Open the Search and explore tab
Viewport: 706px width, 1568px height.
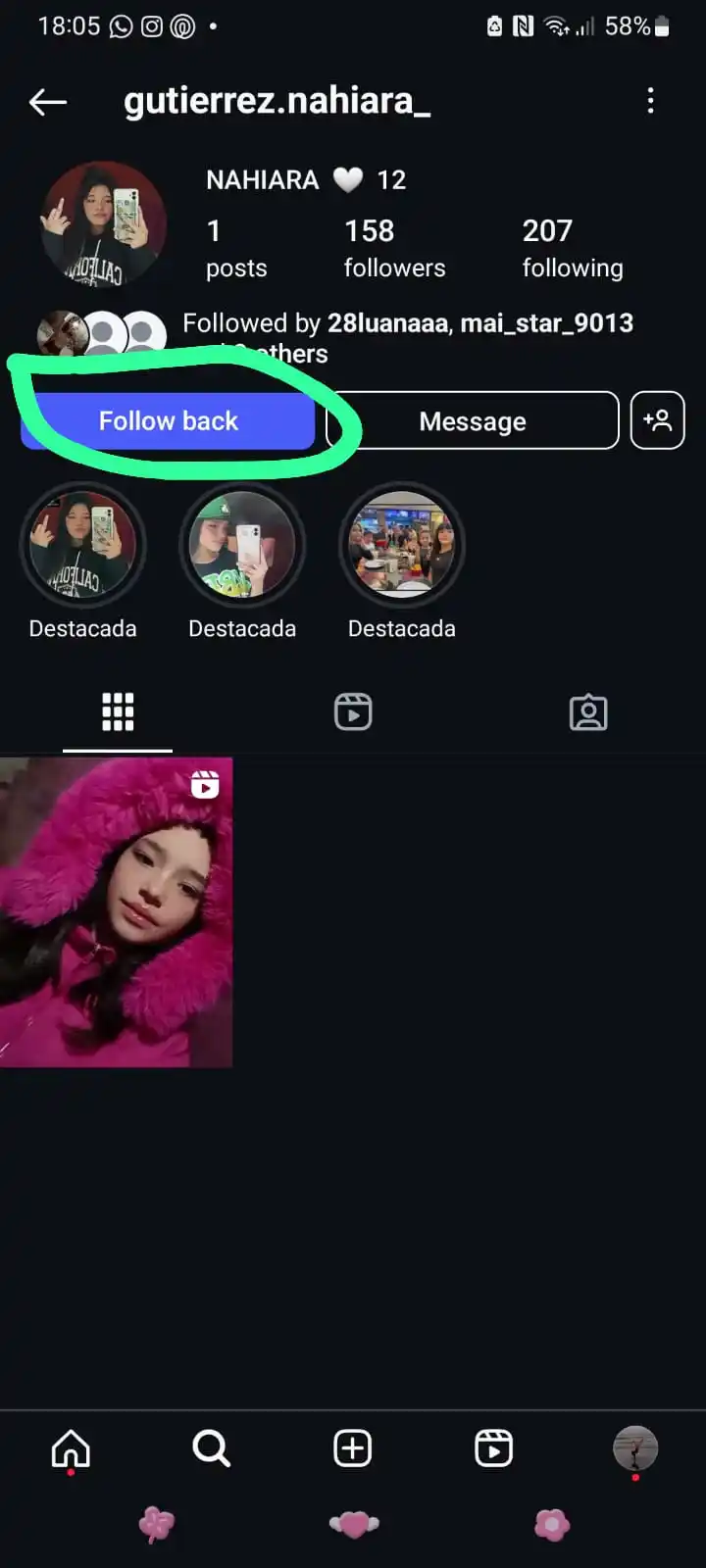tap(211, 1447)
